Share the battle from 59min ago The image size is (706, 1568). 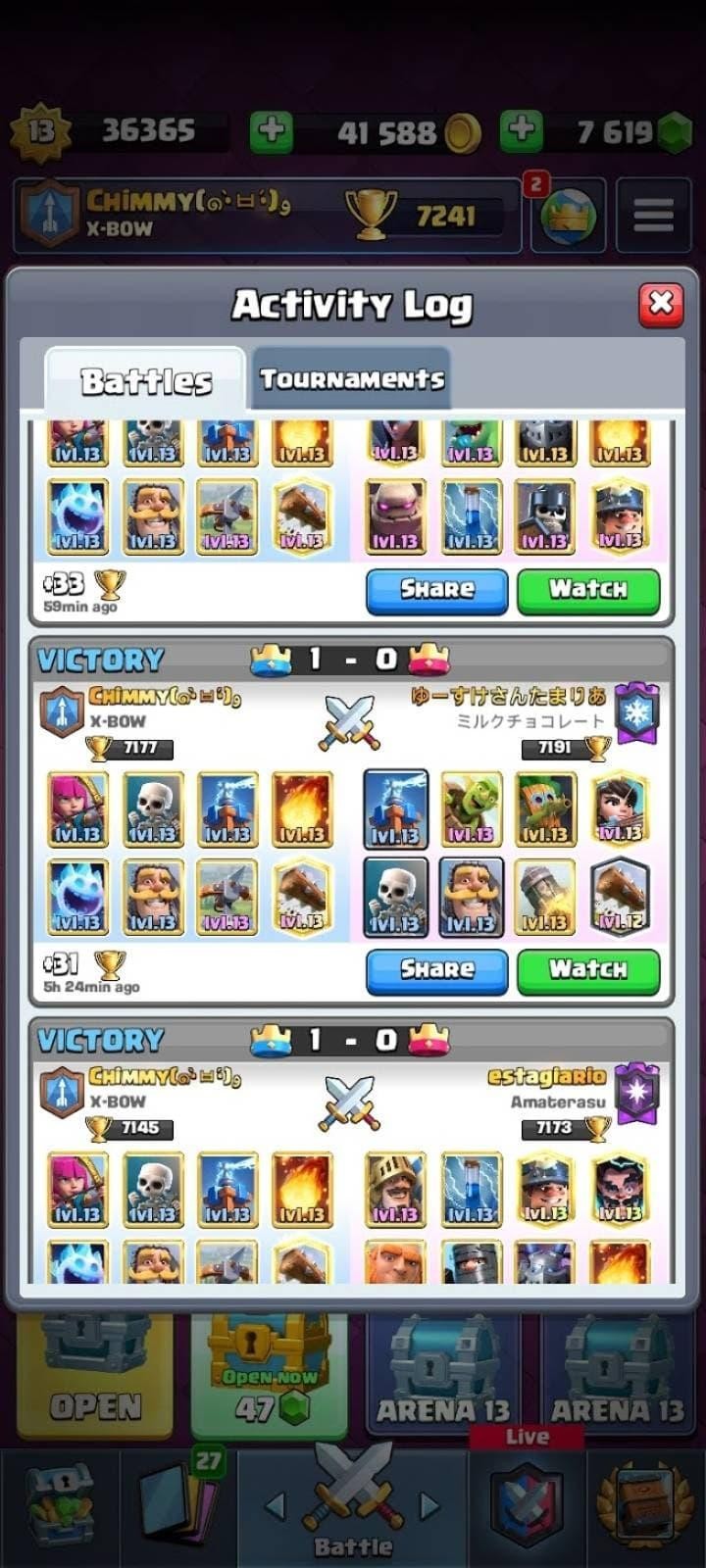pos(436,589)
